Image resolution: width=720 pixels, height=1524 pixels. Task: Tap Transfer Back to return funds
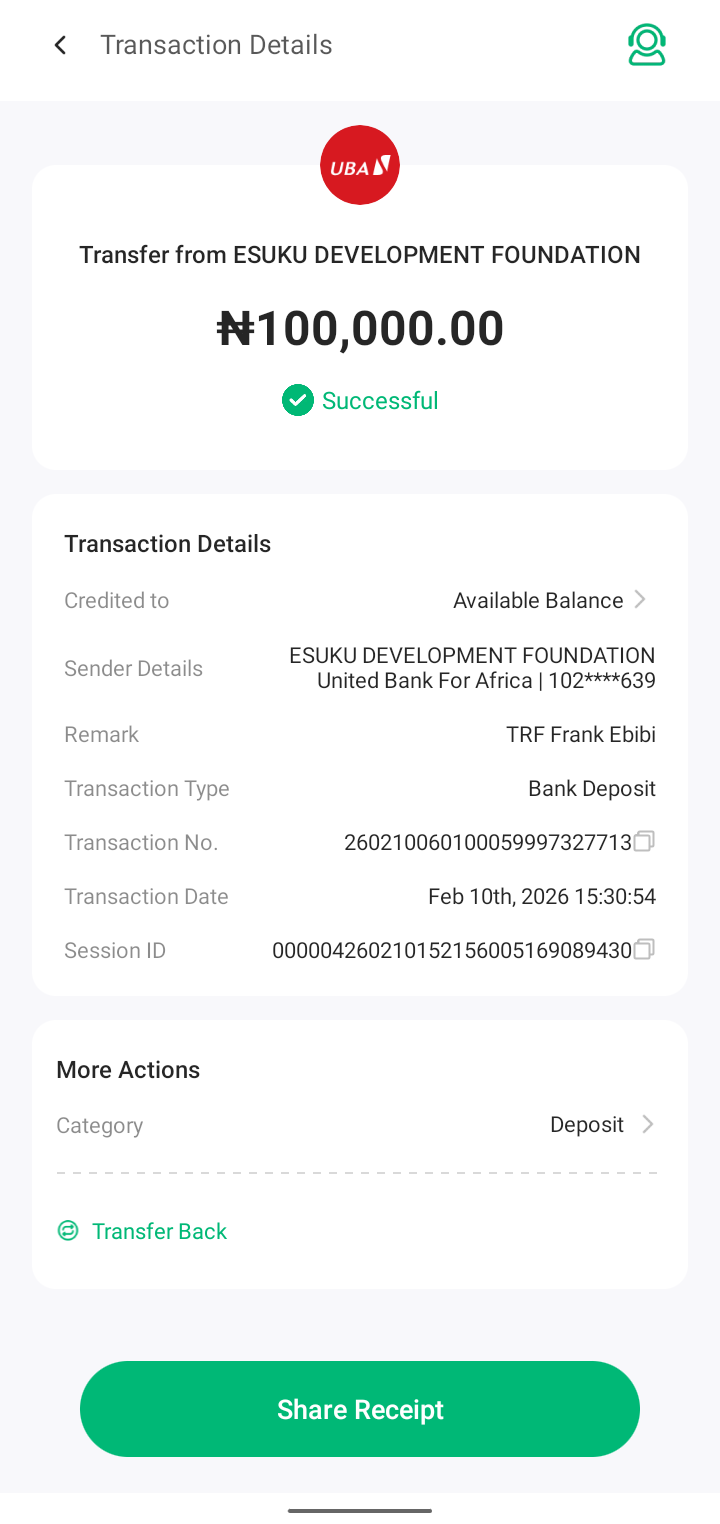tap(143, 1231)
